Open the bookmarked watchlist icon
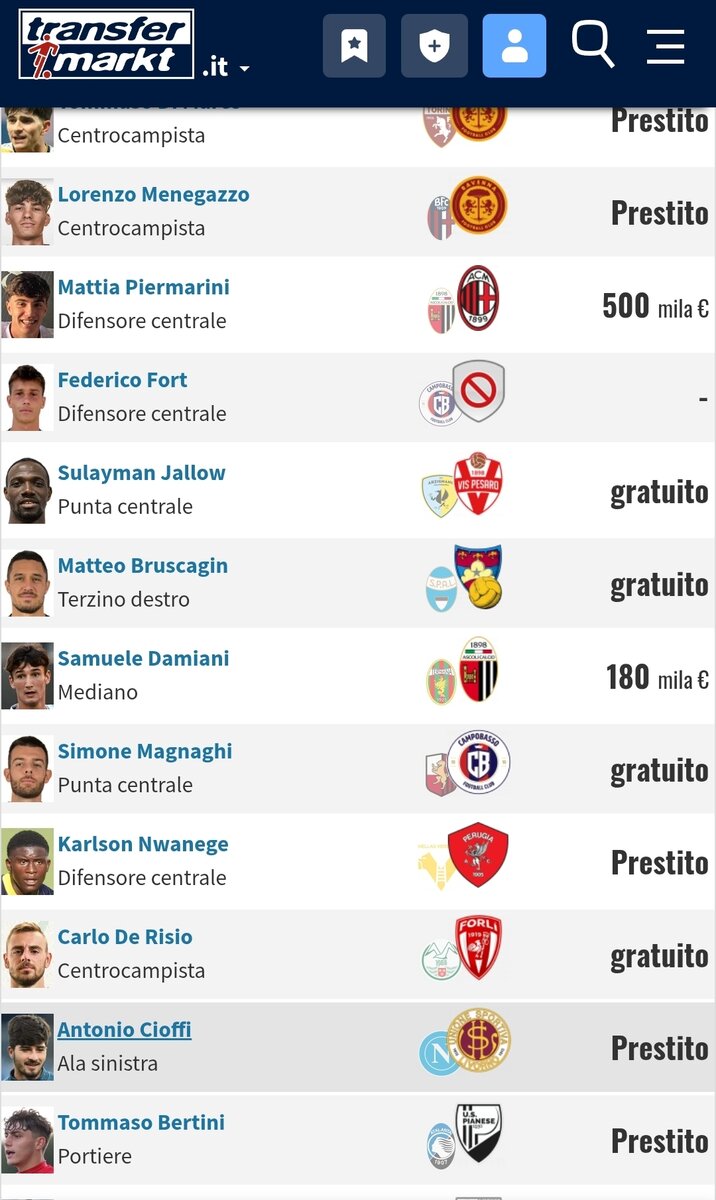This screenshot has height=1200, width=716. (354, 46)
